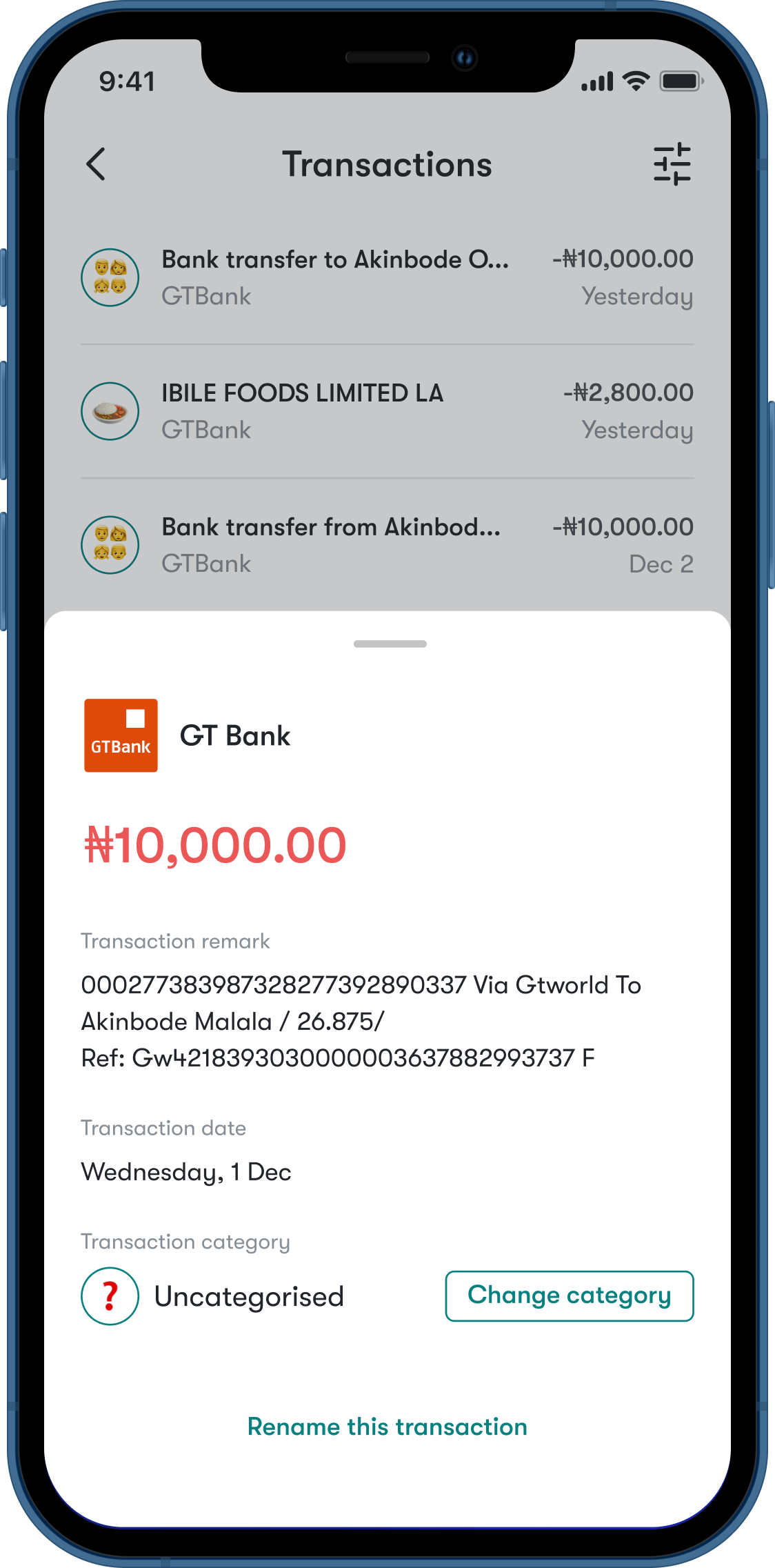Tap the bottom sheet drag handle
Screen dimensions: 775x1568
coord(390,644)
